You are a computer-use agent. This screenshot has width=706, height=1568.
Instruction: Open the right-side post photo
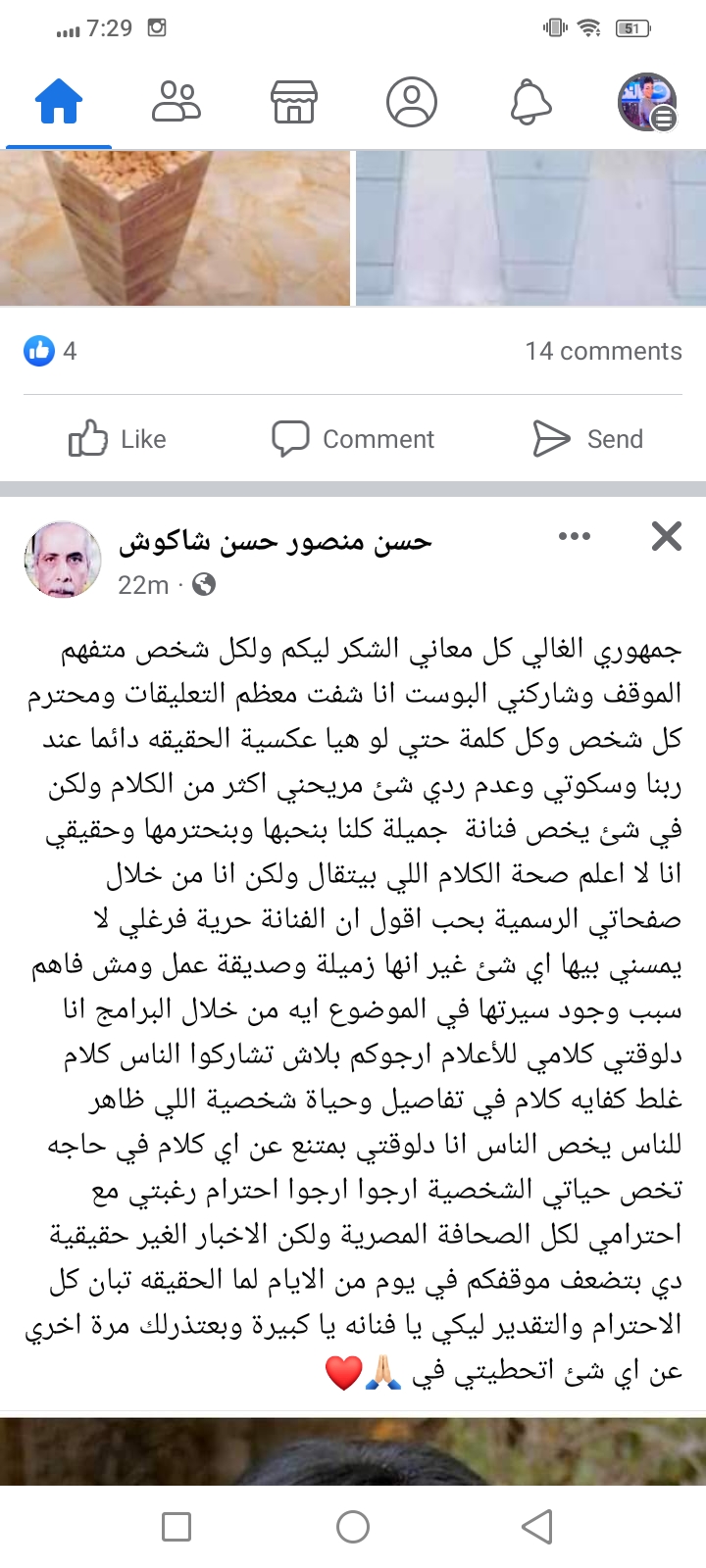(530, 227)
